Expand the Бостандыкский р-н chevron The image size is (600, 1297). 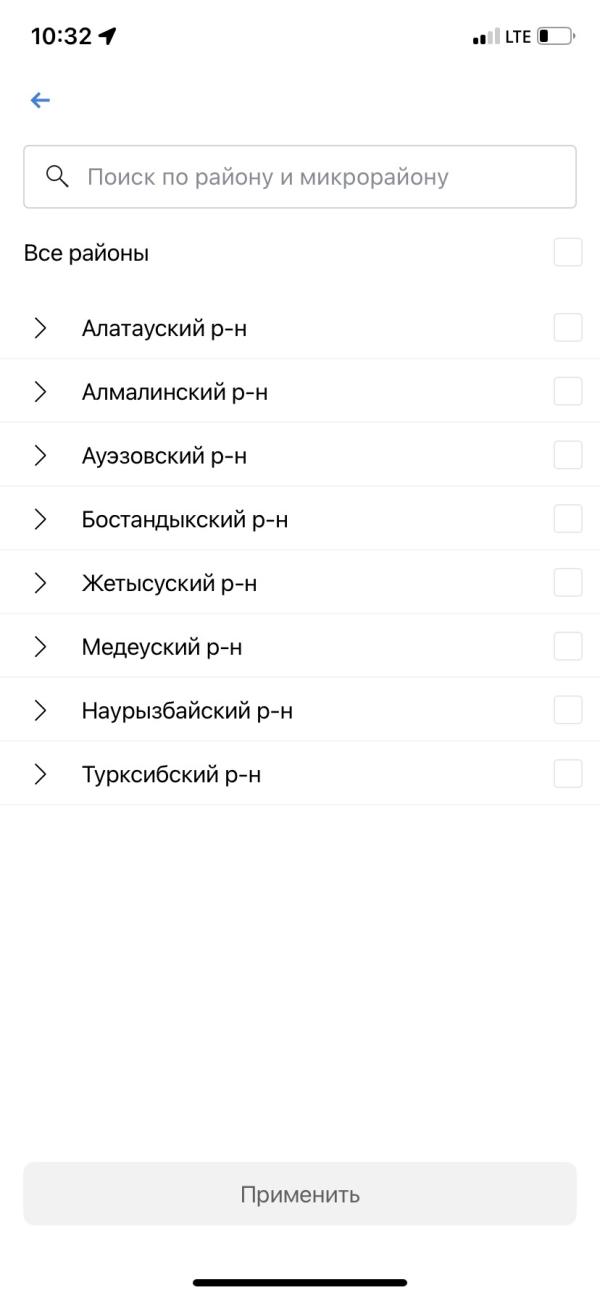point(40,519)
